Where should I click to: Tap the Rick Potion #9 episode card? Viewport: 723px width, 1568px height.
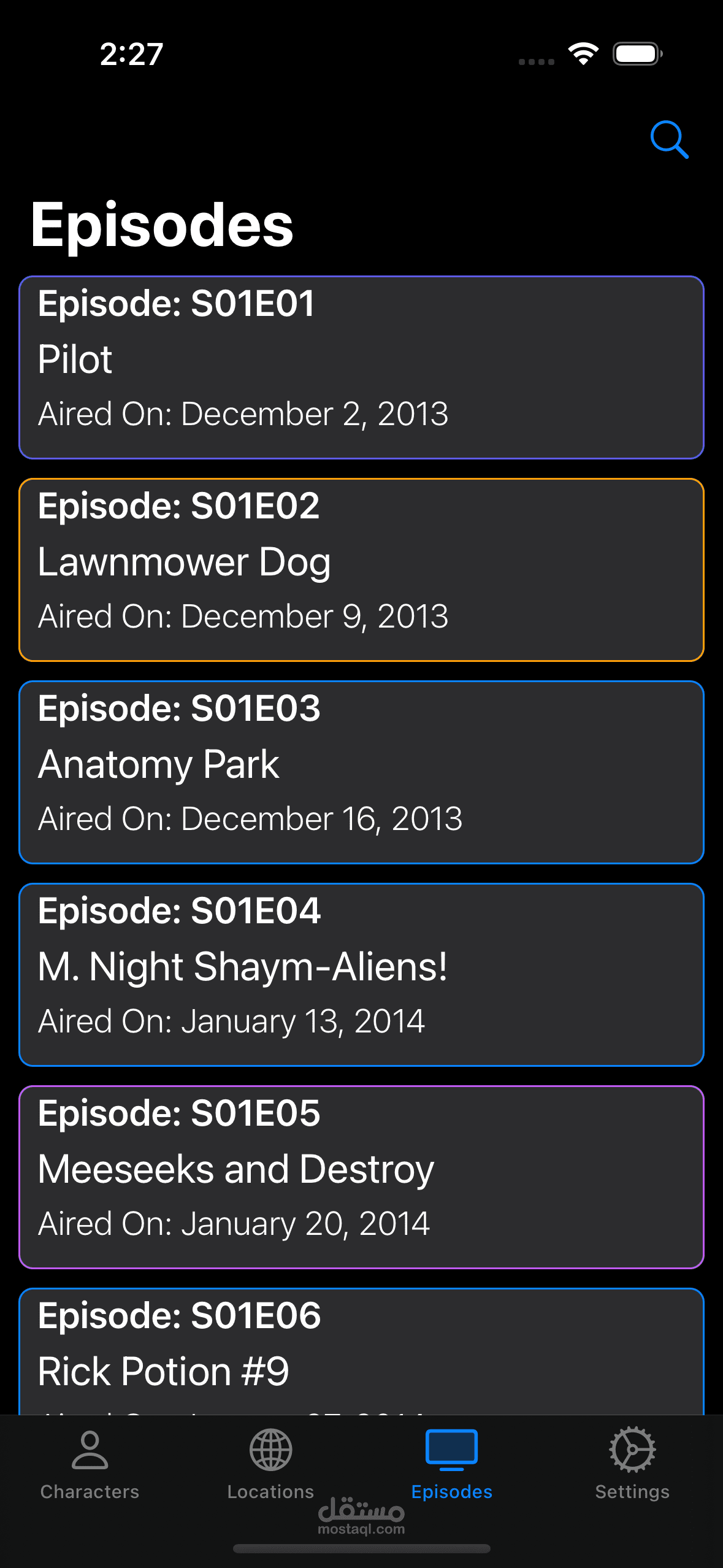pyautogui.click(x=361, y=1351)
